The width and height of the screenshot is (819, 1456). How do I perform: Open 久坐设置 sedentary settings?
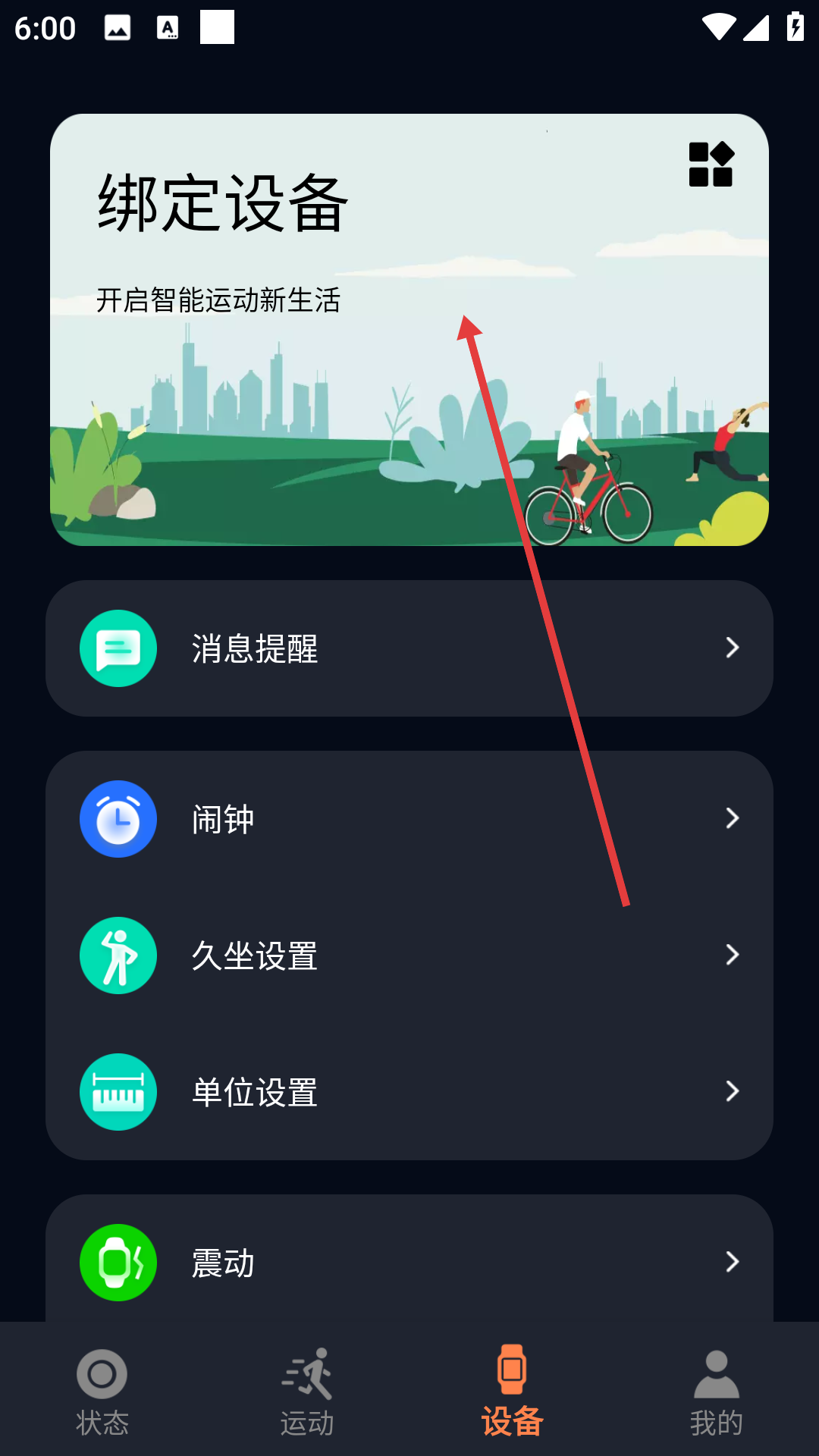click(x=409, y=955)
